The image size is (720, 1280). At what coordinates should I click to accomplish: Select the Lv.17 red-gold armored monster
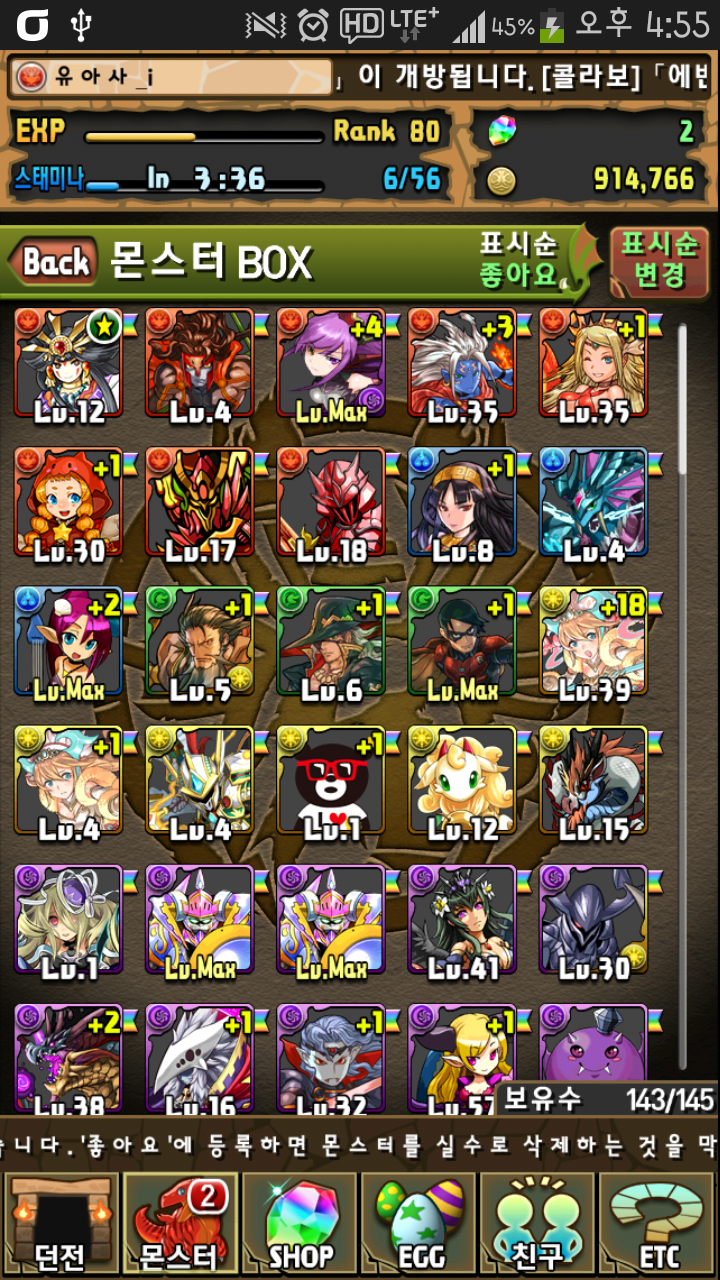199,502
